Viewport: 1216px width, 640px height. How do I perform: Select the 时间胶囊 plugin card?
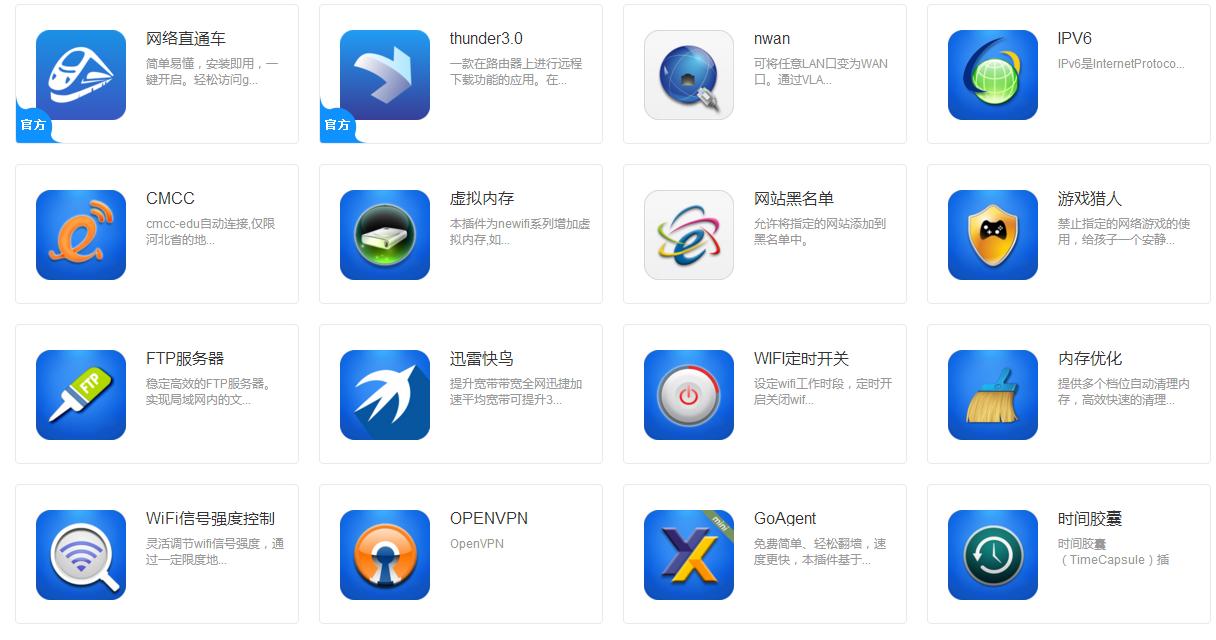click(1069, 554)
